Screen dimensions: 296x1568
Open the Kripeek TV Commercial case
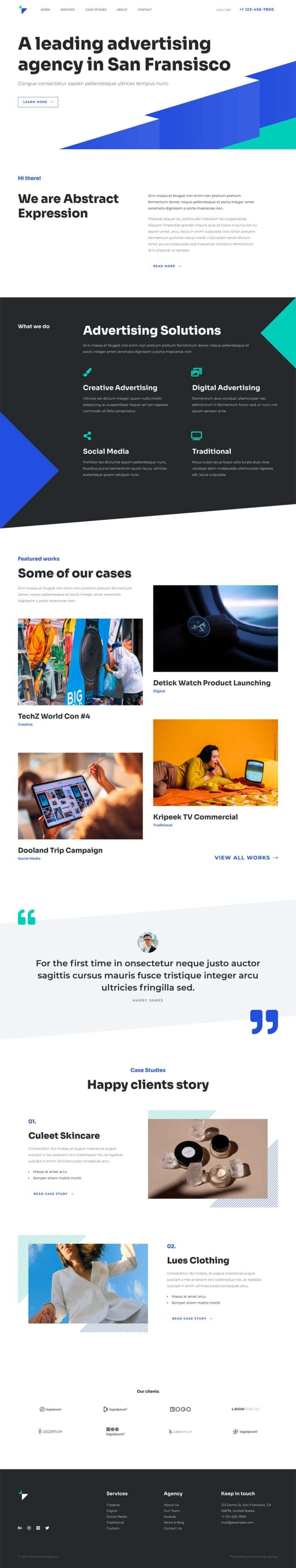tap(195, 816)
